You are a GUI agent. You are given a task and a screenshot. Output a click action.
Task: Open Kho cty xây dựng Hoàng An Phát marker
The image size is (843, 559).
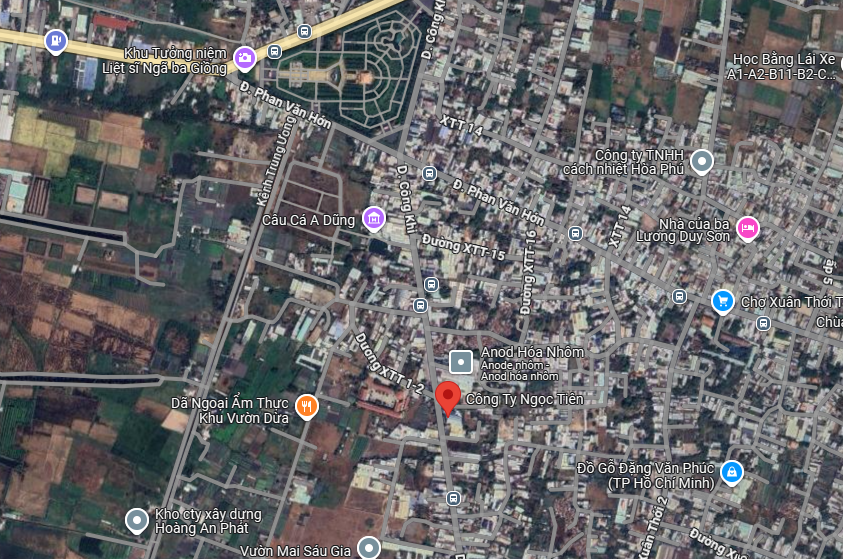click(137, 520)
